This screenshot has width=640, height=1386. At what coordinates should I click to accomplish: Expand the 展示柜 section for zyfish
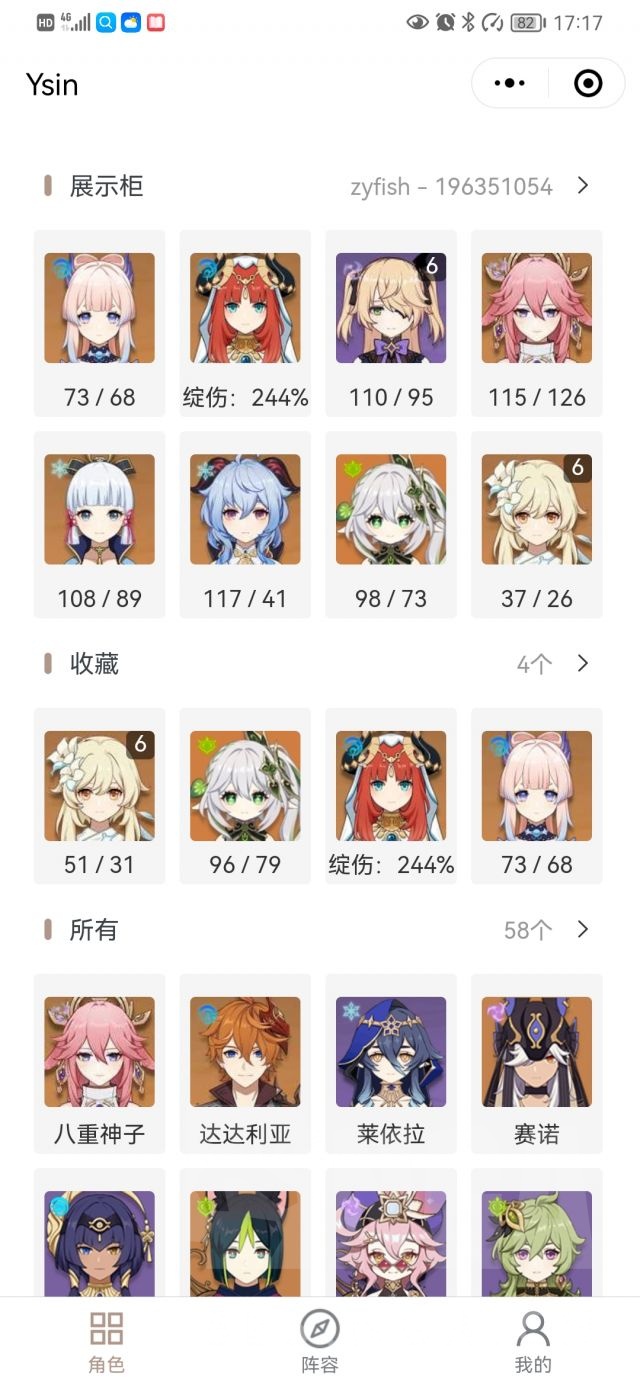click(583, 186)
